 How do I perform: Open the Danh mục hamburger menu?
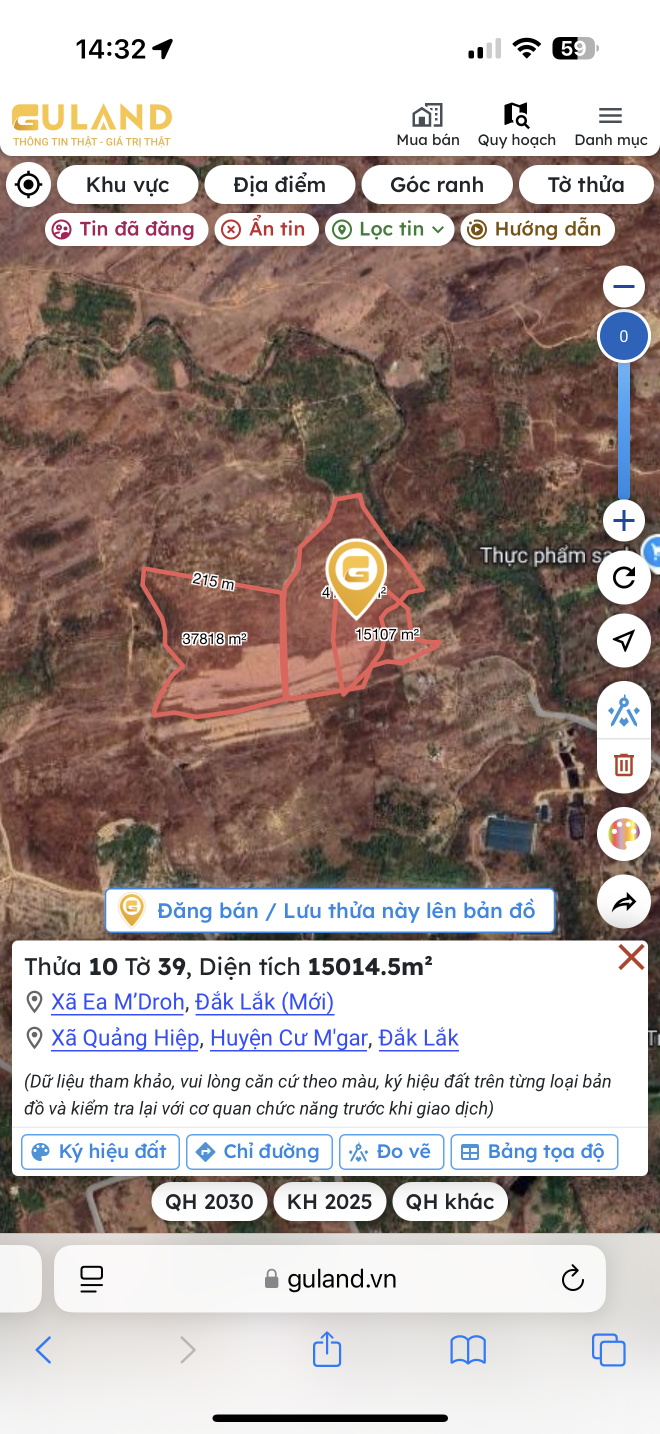tap(611, 126)
